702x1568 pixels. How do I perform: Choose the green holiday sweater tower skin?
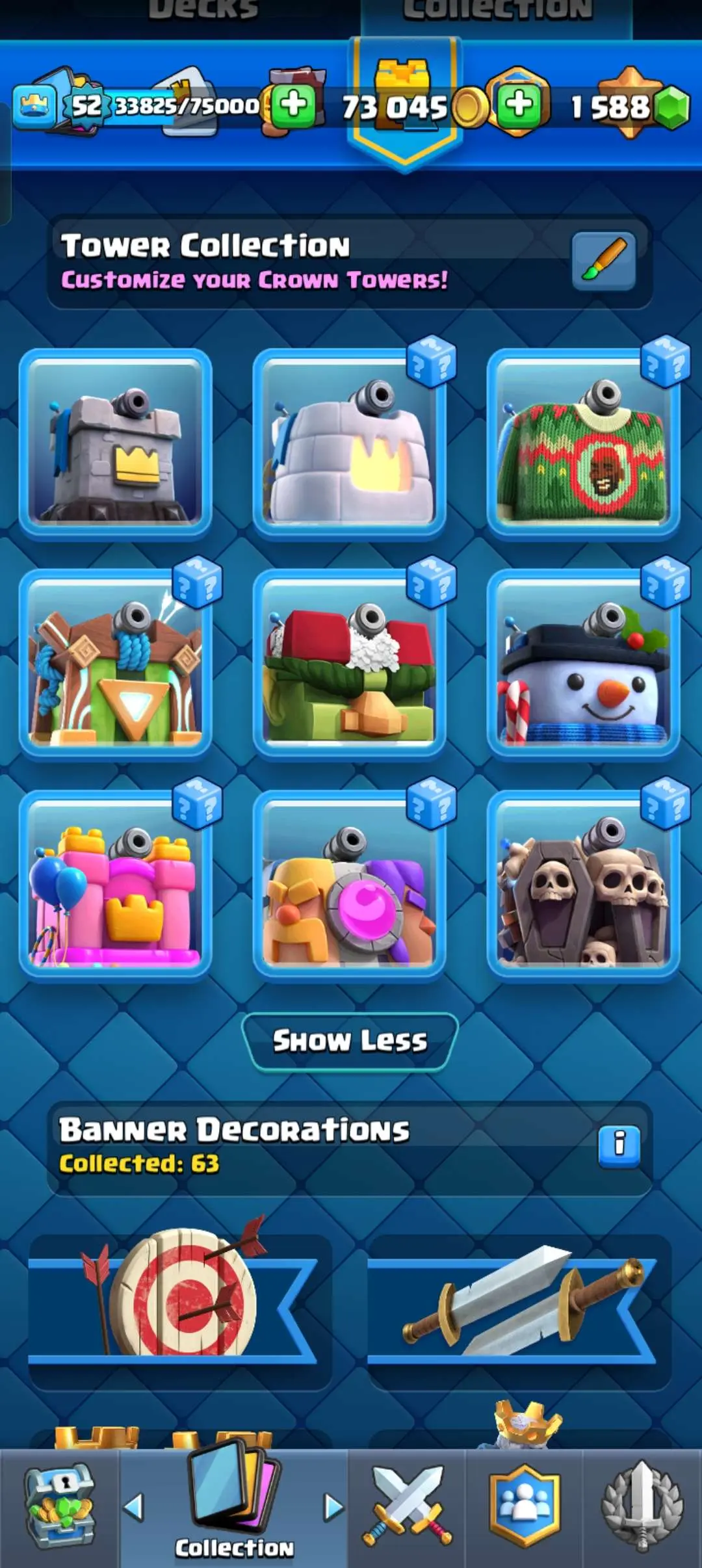(x=583, y=445)
